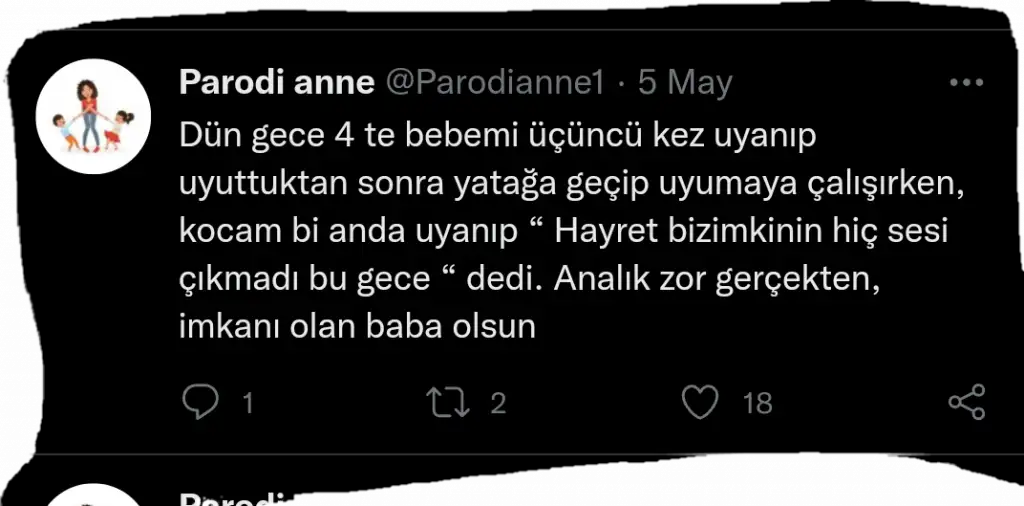The image size is (1024, 506).
Task: Like the tweet about Analık zor
Action: (x=700, y=402)
